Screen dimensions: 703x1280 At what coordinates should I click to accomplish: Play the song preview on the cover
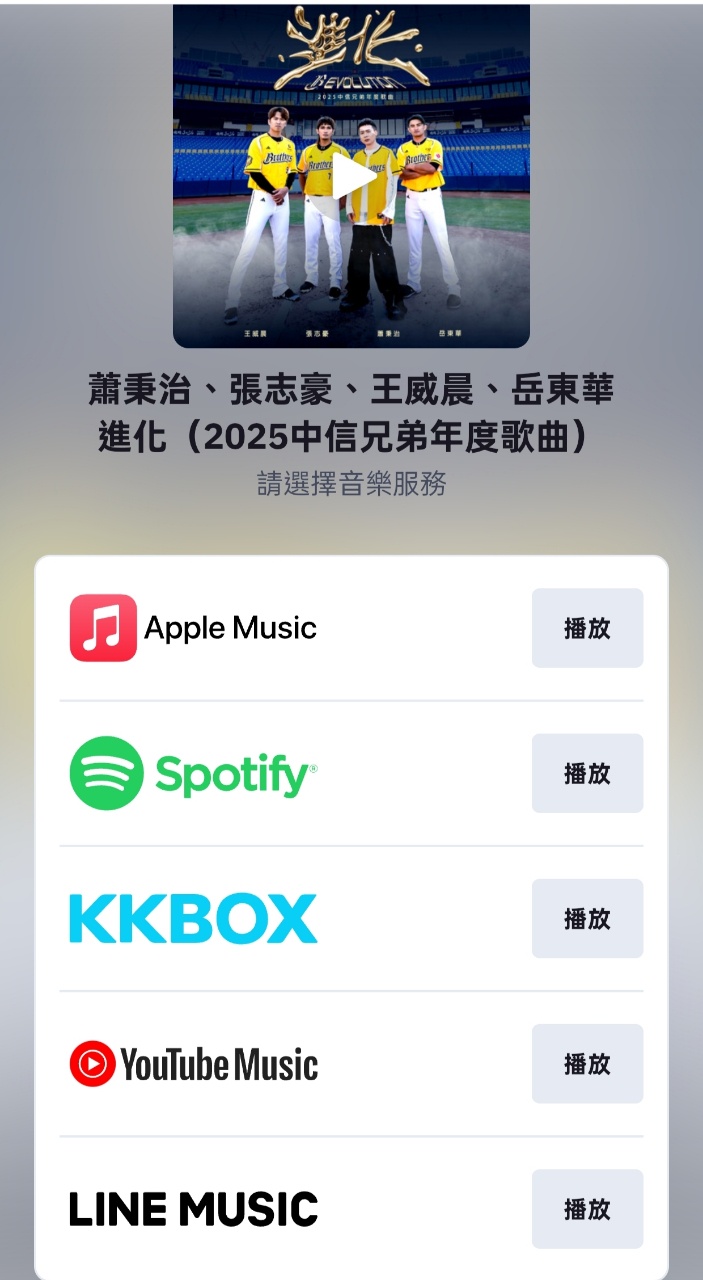coord(352,177)
